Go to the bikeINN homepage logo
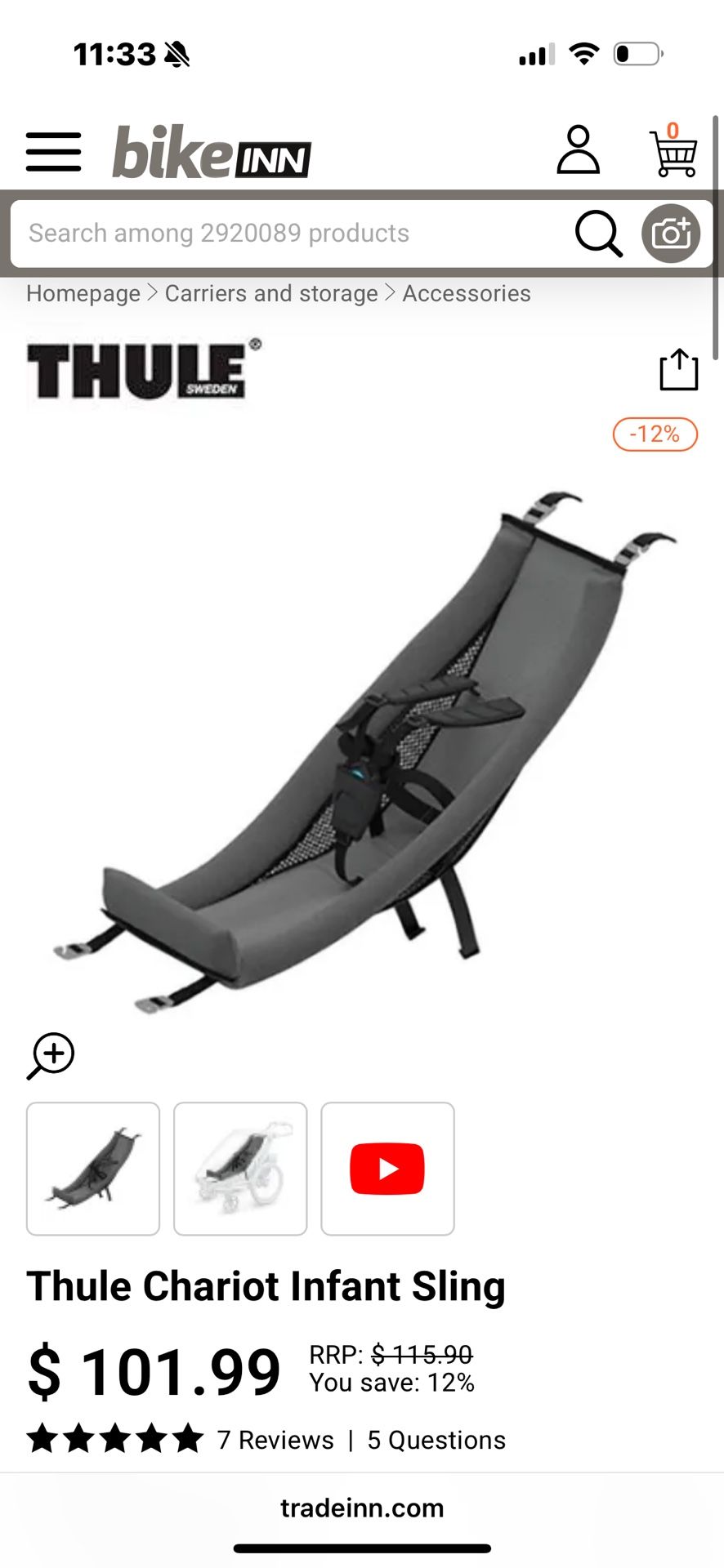 tap(212, 152)
